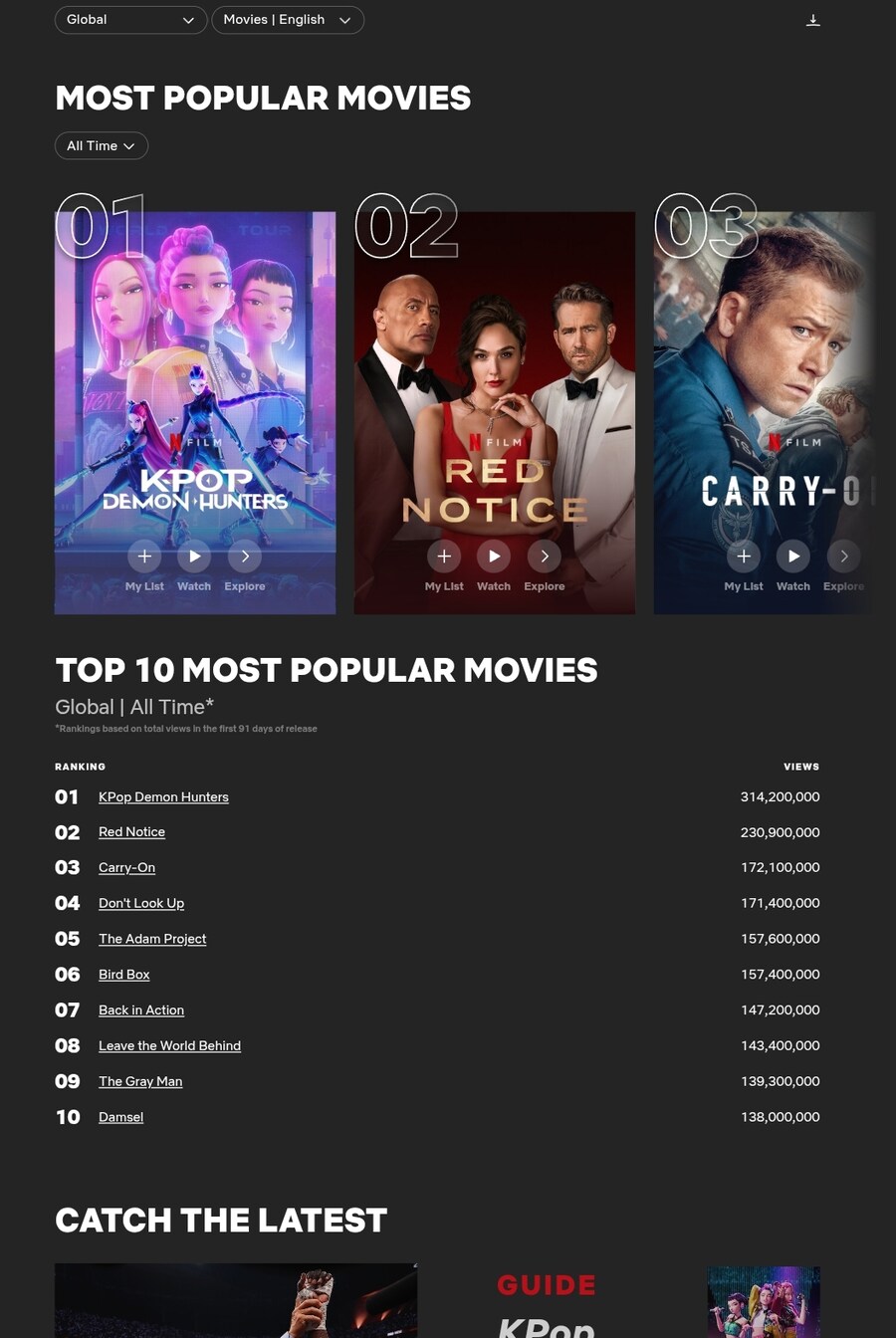Open KPop Demon Hunters ranking link
This screenshot has width=896, height=1338.
click(x=163, y=796)
